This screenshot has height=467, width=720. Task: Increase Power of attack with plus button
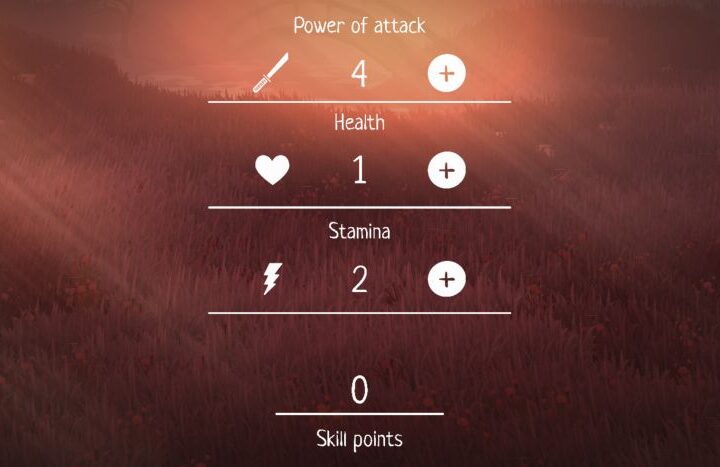coord(446,74)
